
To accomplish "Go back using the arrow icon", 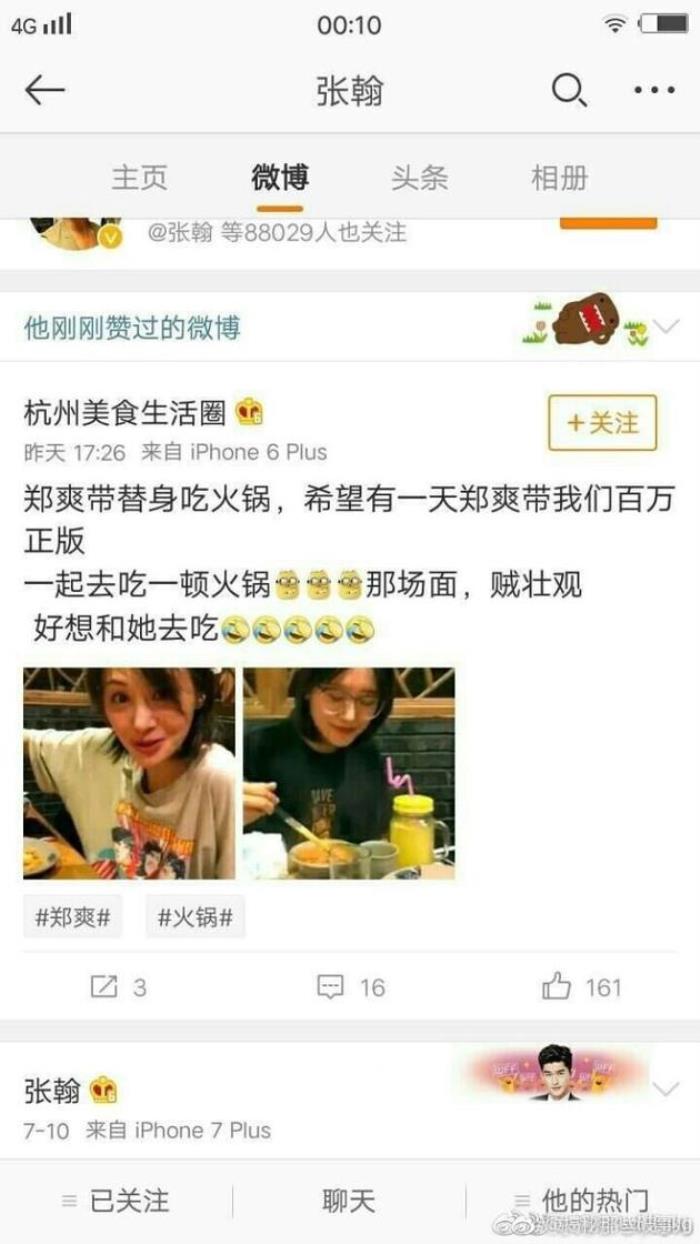I will (45, 90).
